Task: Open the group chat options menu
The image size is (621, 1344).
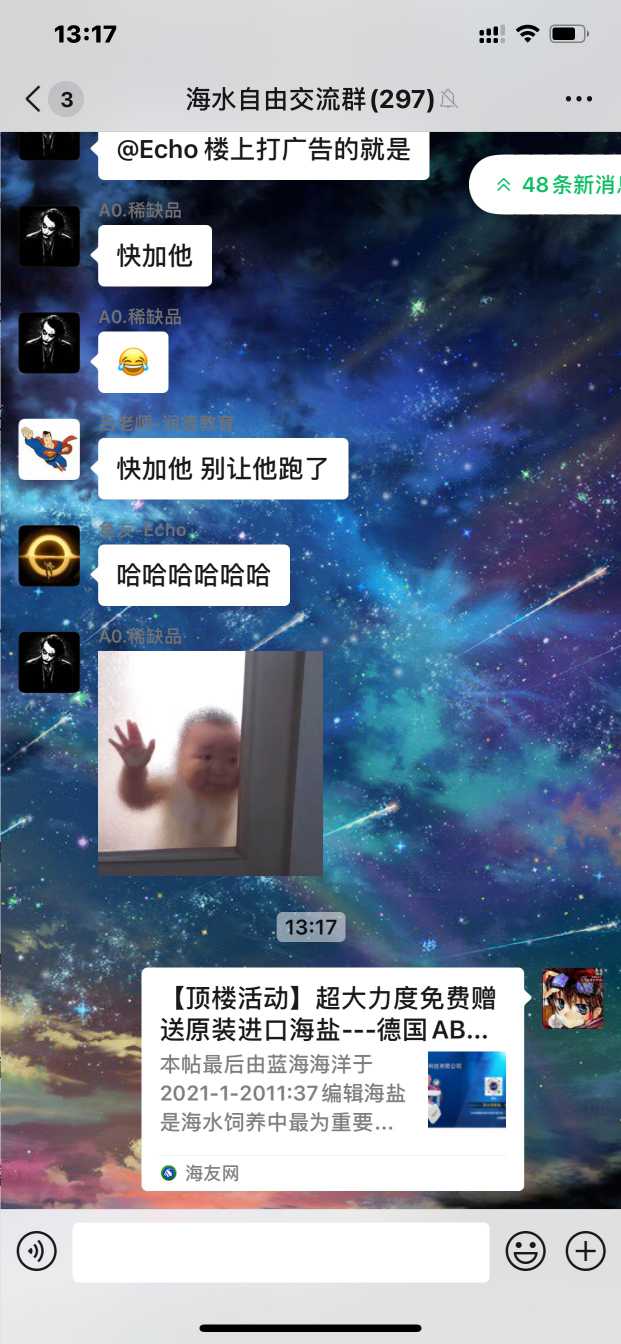Action: pyautogui.click(x=578, y=99)
